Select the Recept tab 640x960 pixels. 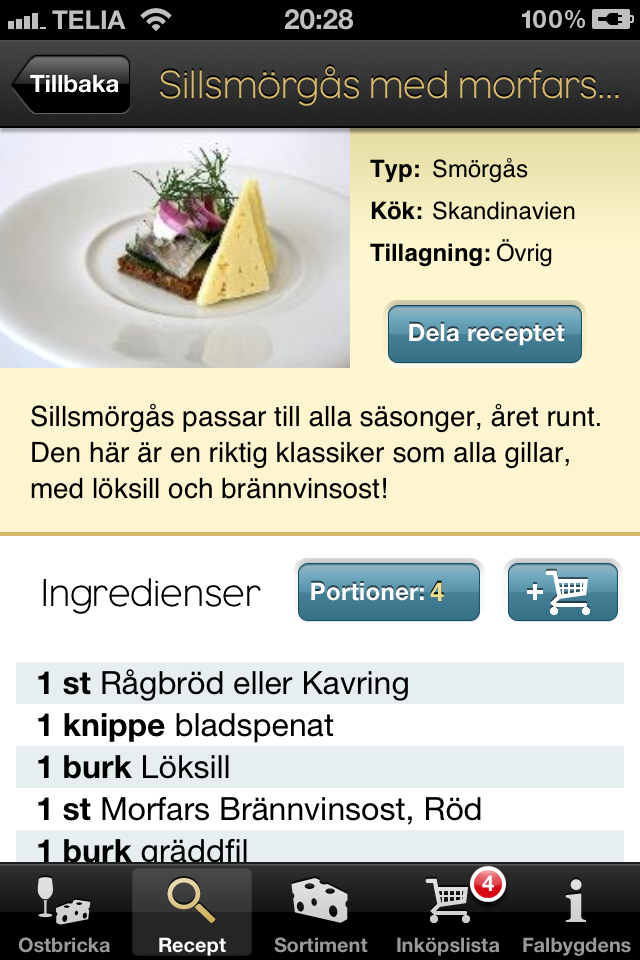coord(192,912)
